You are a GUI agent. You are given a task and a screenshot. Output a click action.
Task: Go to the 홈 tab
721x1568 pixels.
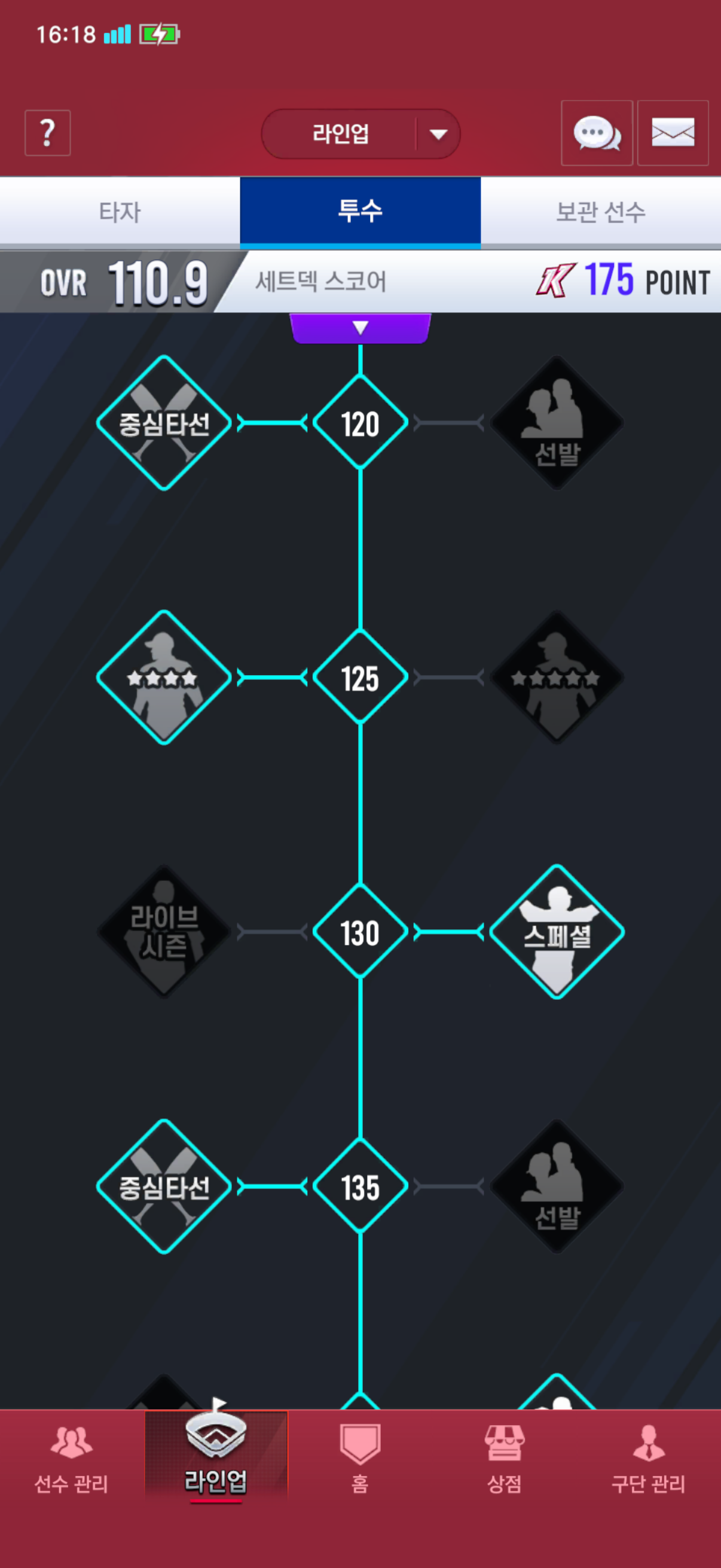pos(360,1459)
